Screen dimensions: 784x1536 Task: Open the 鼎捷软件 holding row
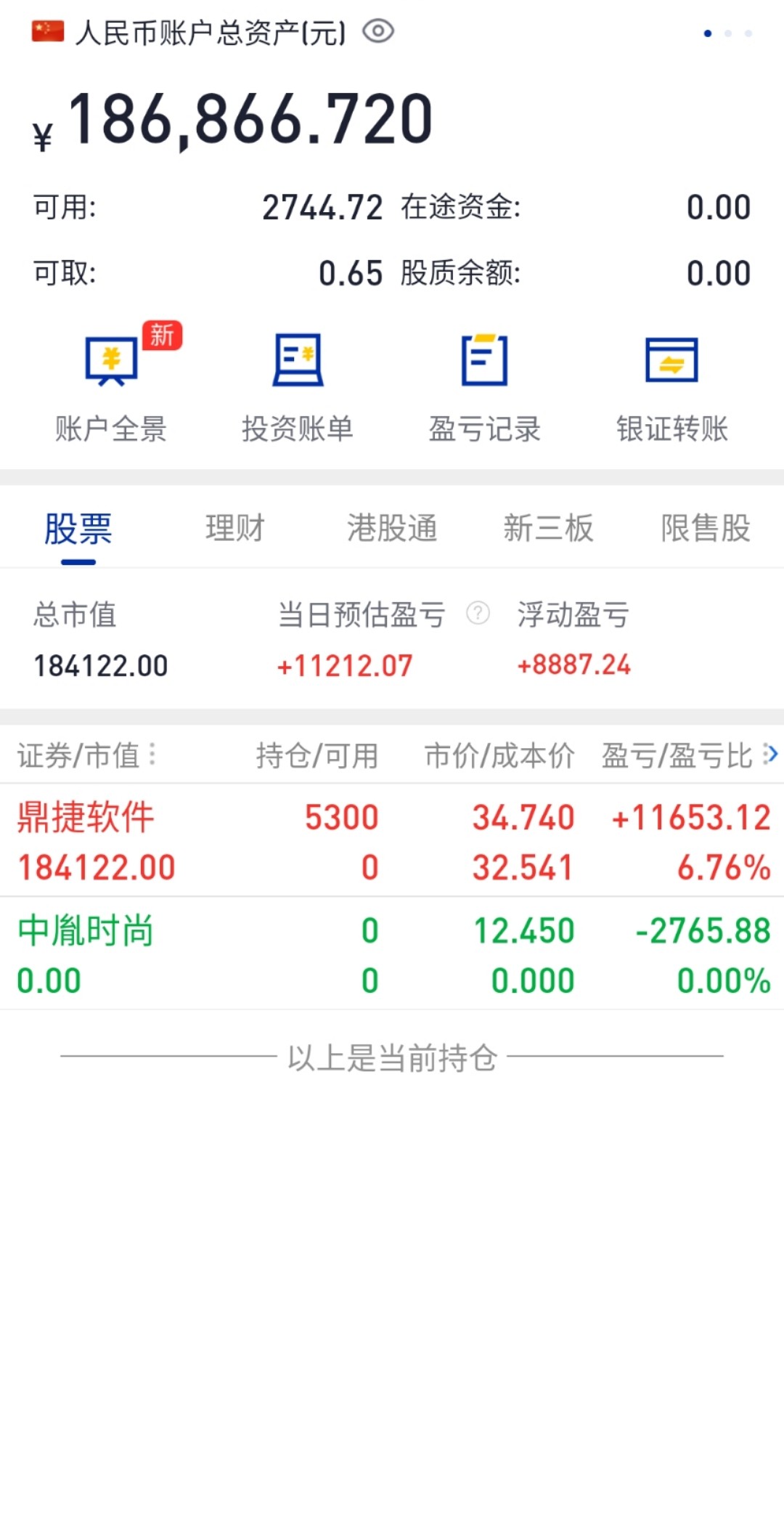(392, 841)
